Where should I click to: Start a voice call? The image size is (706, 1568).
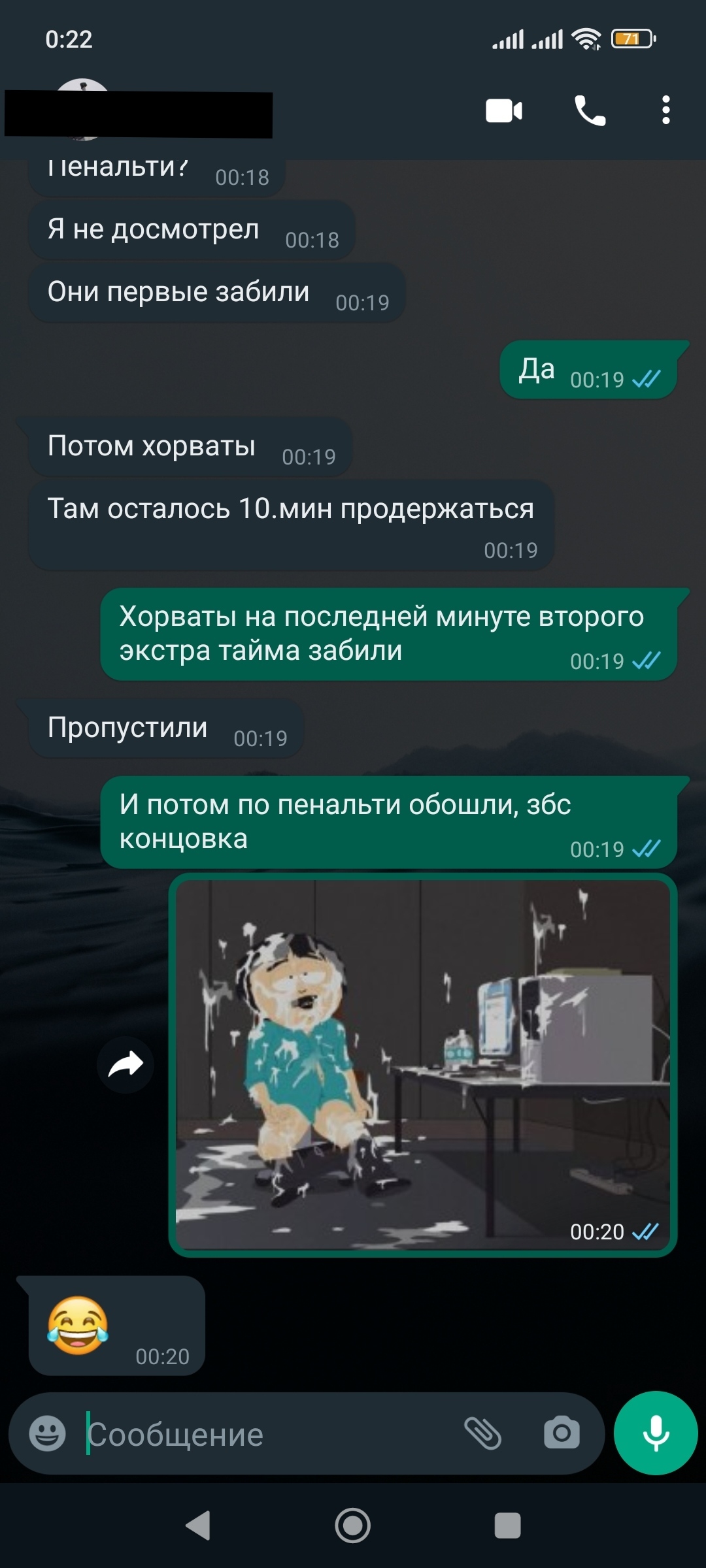tap(590, 110)
